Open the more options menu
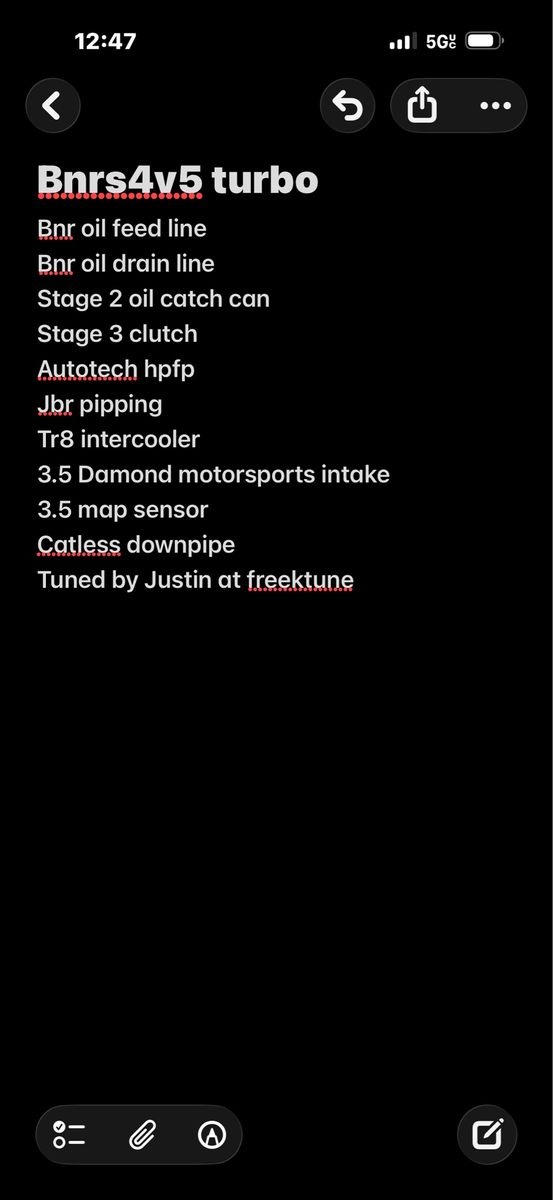This screenshot has height=1200, width=553. (495, 105)
